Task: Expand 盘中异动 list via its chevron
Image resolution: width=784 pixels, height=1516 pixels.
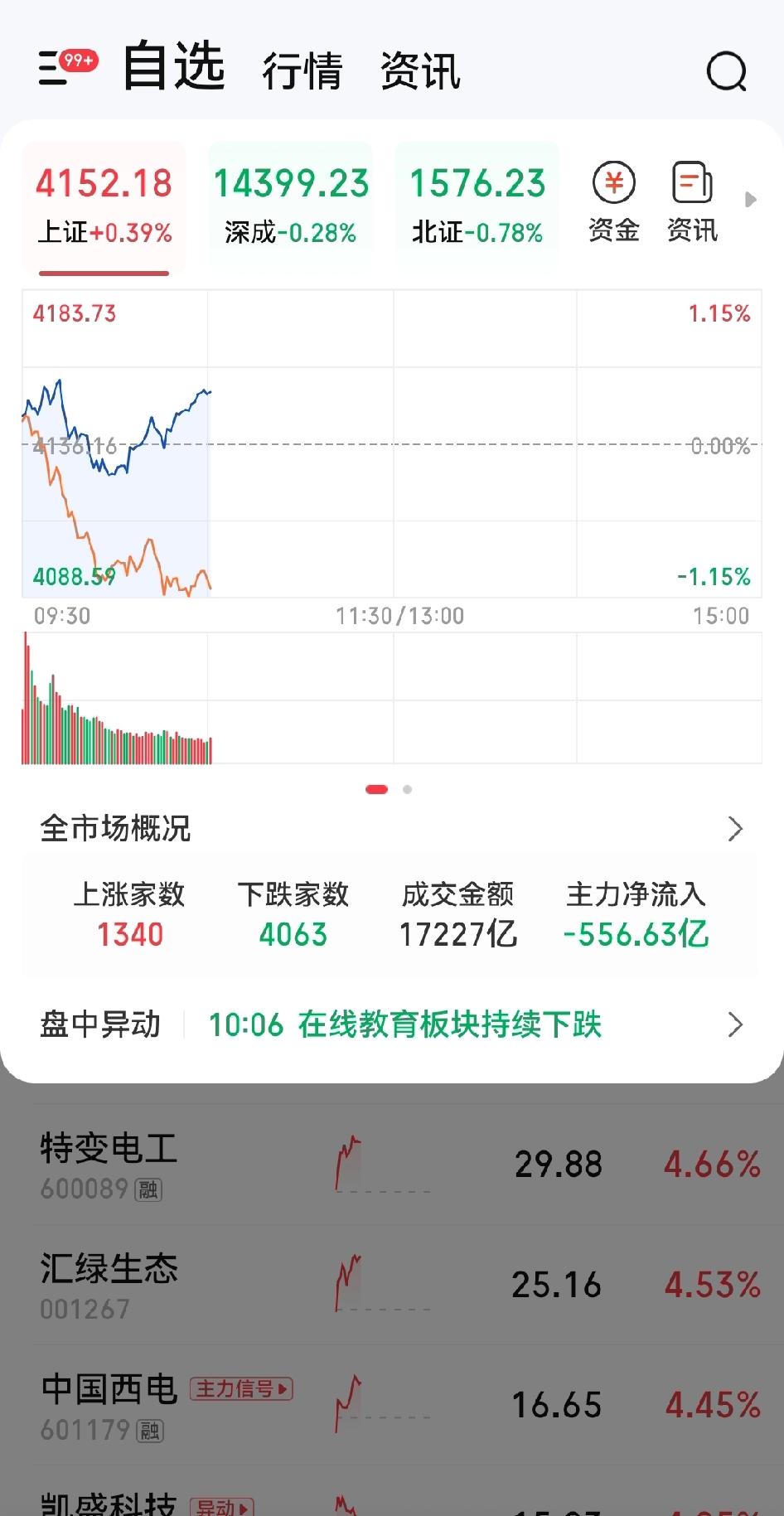Action: (734, 1025)
